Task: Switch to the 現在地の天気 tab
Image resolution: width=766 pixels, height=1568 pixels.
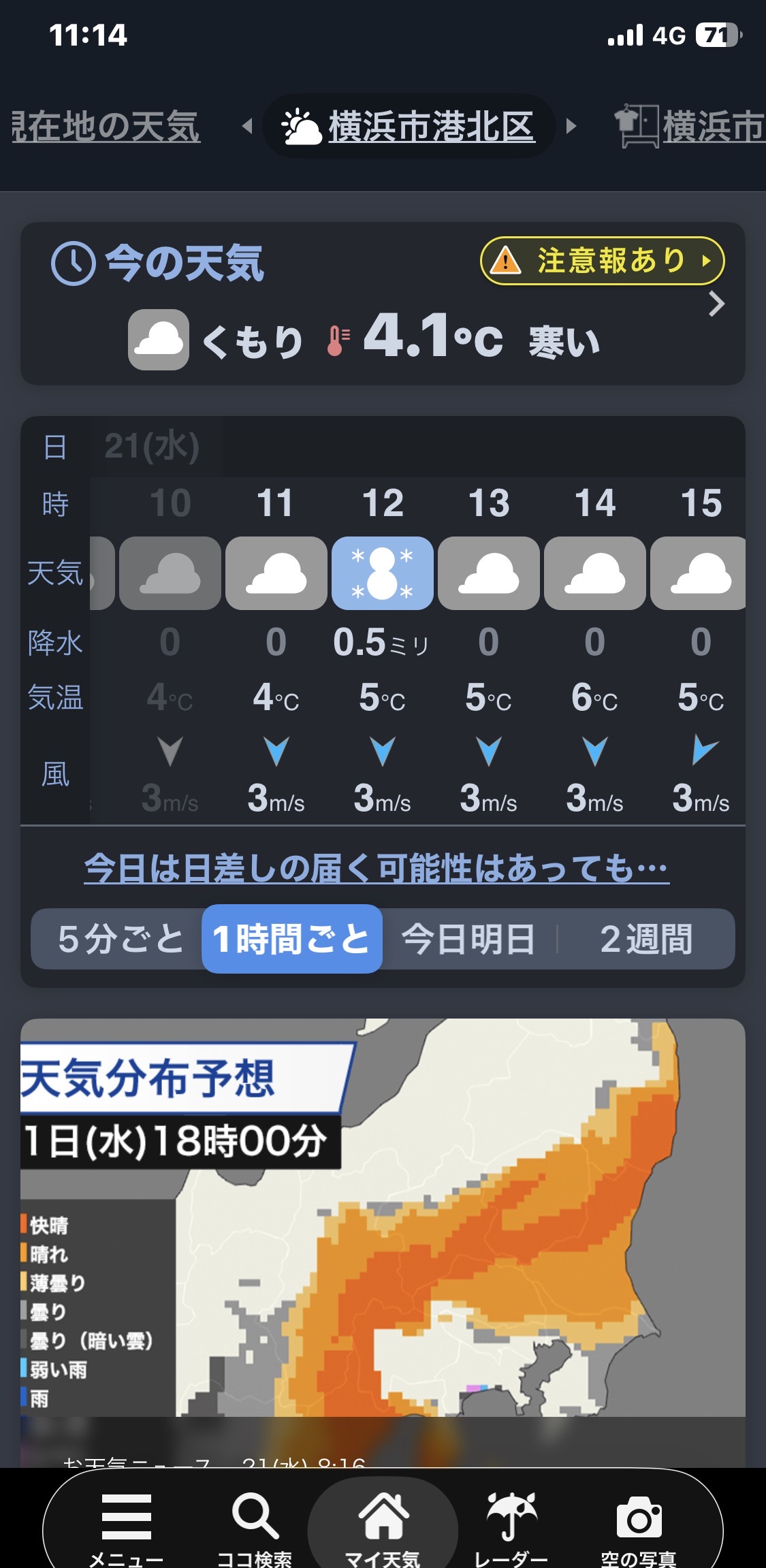Action: 106,127
